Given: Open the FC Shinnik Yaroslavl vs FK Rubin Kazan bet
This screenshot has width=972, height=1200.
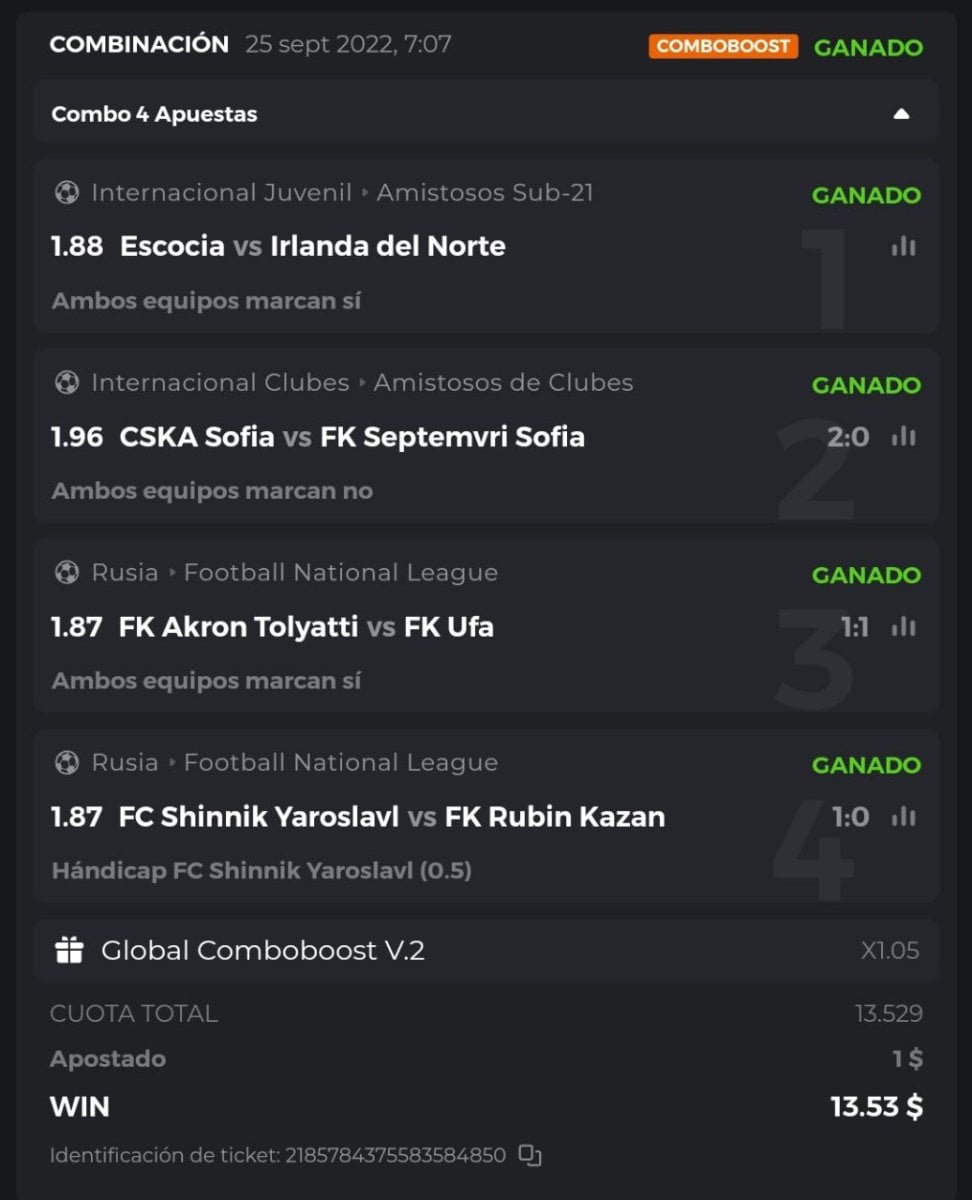Looking at the screenshot, I should (392, 817).
